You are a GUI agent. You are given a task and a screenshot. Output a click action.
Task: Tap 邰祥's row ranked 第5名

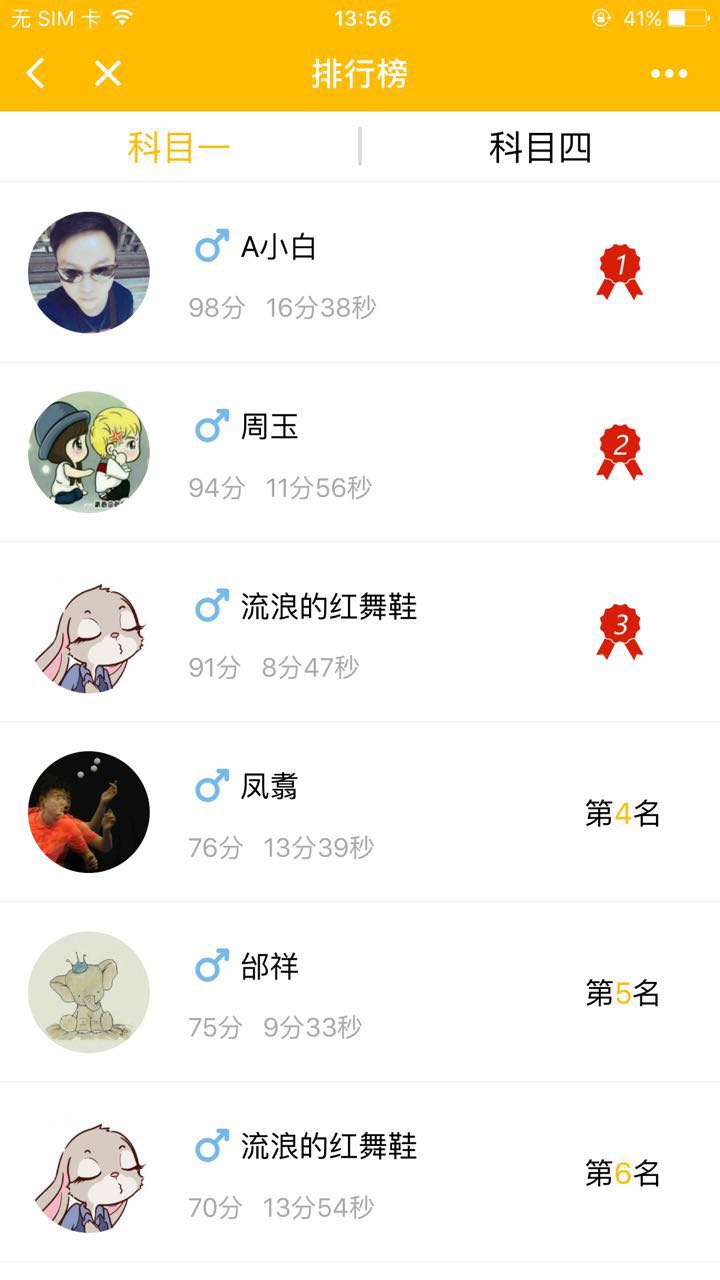click(x=360, y=992)
